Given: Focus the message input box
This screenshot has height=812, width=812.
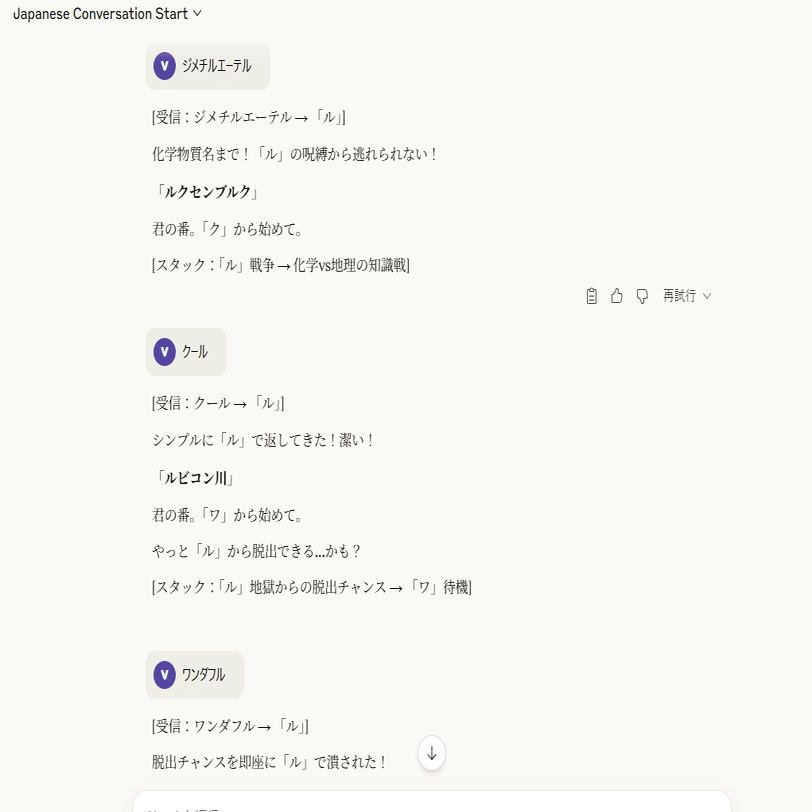Looking at the screenshot, I should 432,802.
